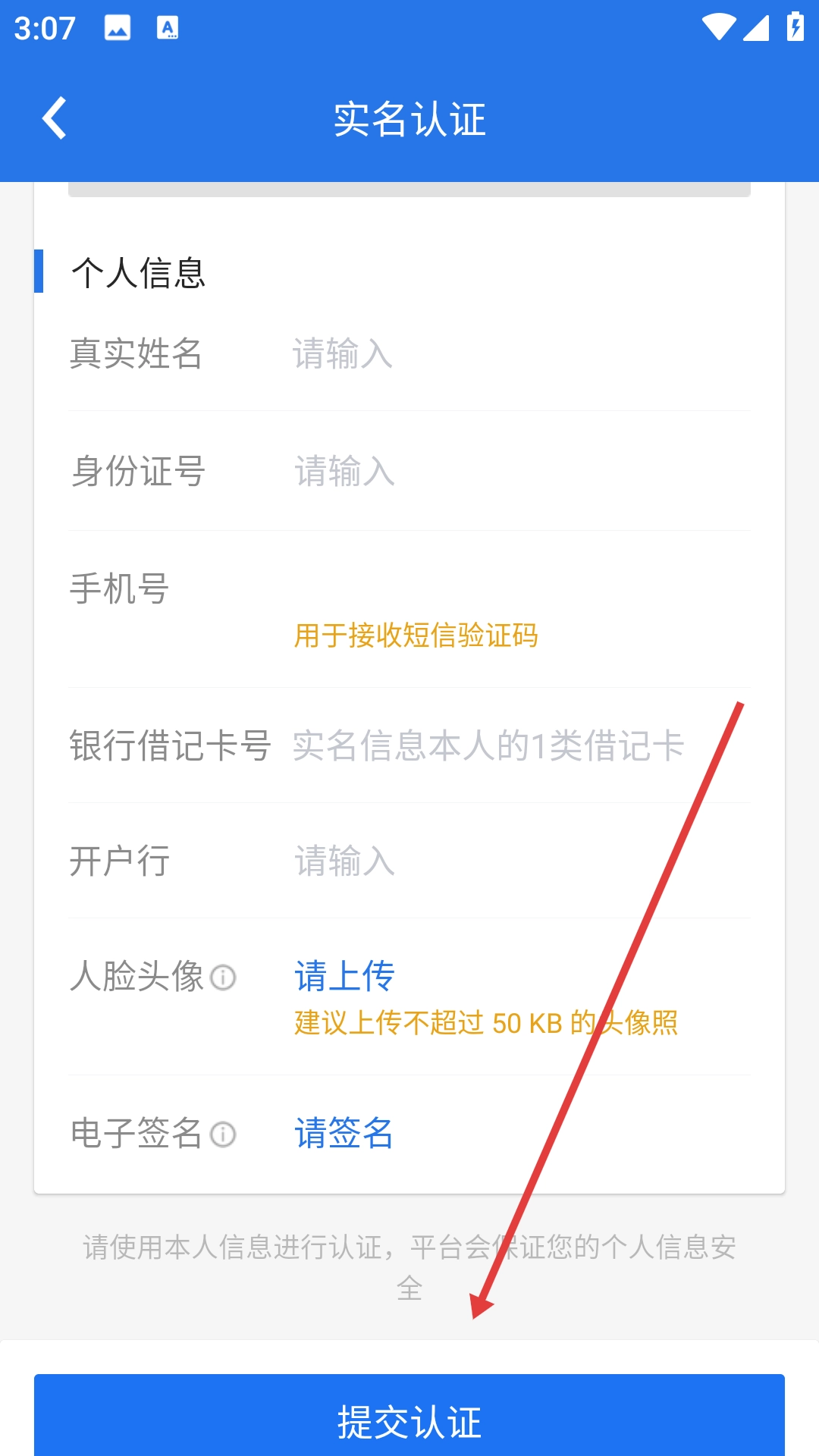Focus the 身份证号 input field
This screenshot has height=1456, width=819.
[x=516, y=472]
